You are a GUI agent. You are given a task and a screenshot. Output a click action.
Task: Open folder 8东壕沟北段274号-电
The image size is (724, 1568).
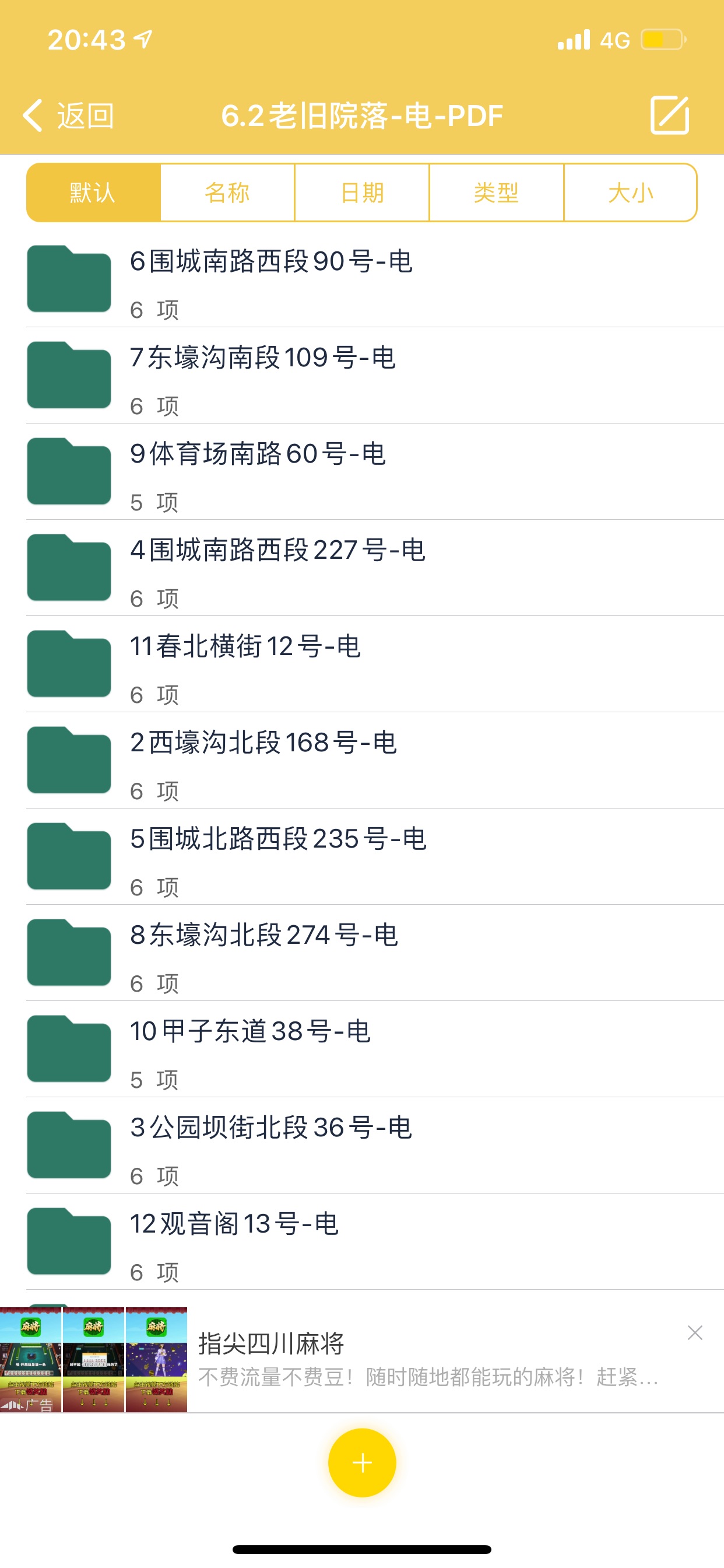point(375,953)
